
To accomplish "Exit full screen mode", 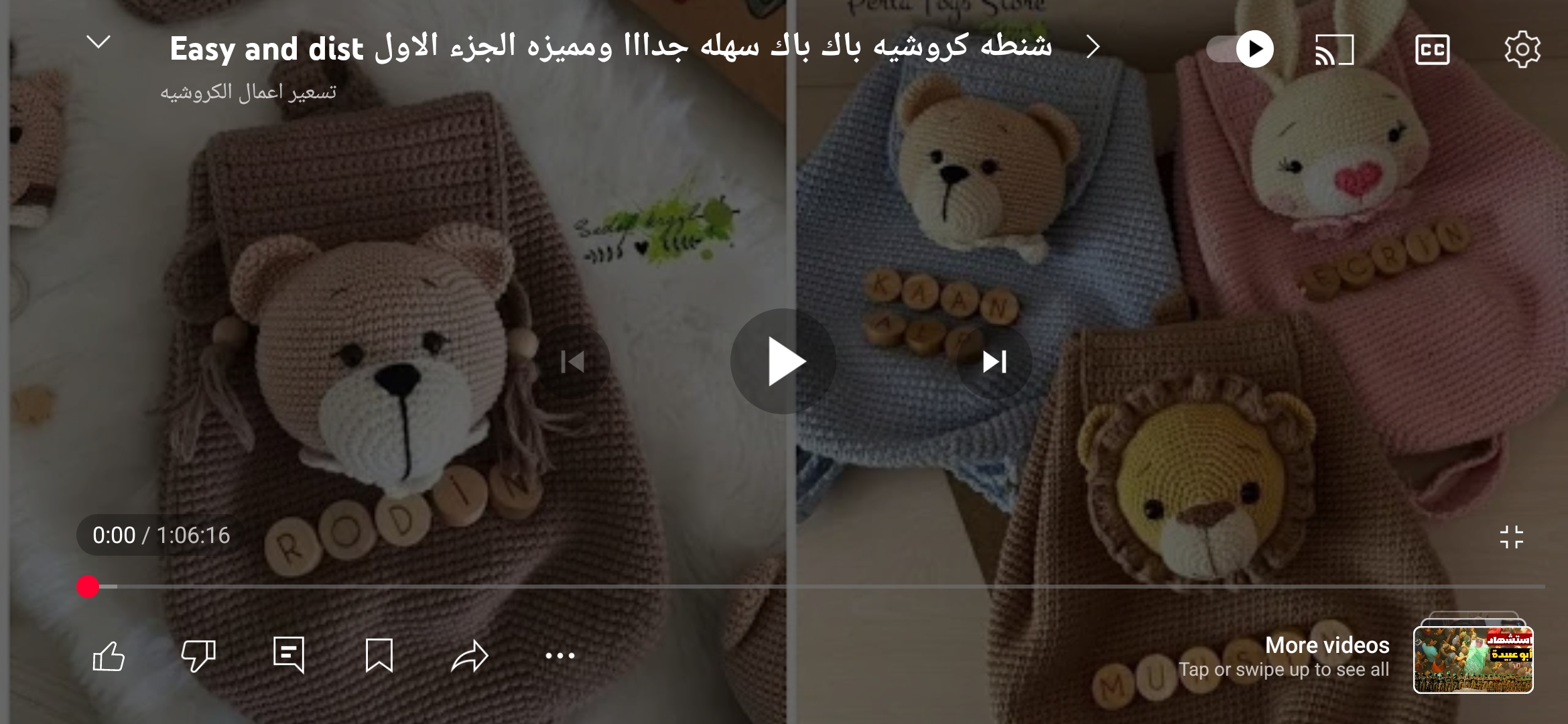I will (x=1511, y=537).
